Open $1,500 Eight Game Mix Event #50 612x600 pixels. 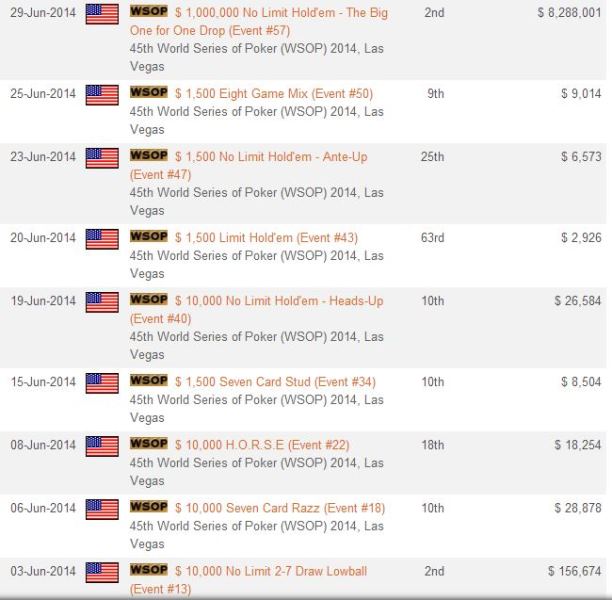click(273, 94)
